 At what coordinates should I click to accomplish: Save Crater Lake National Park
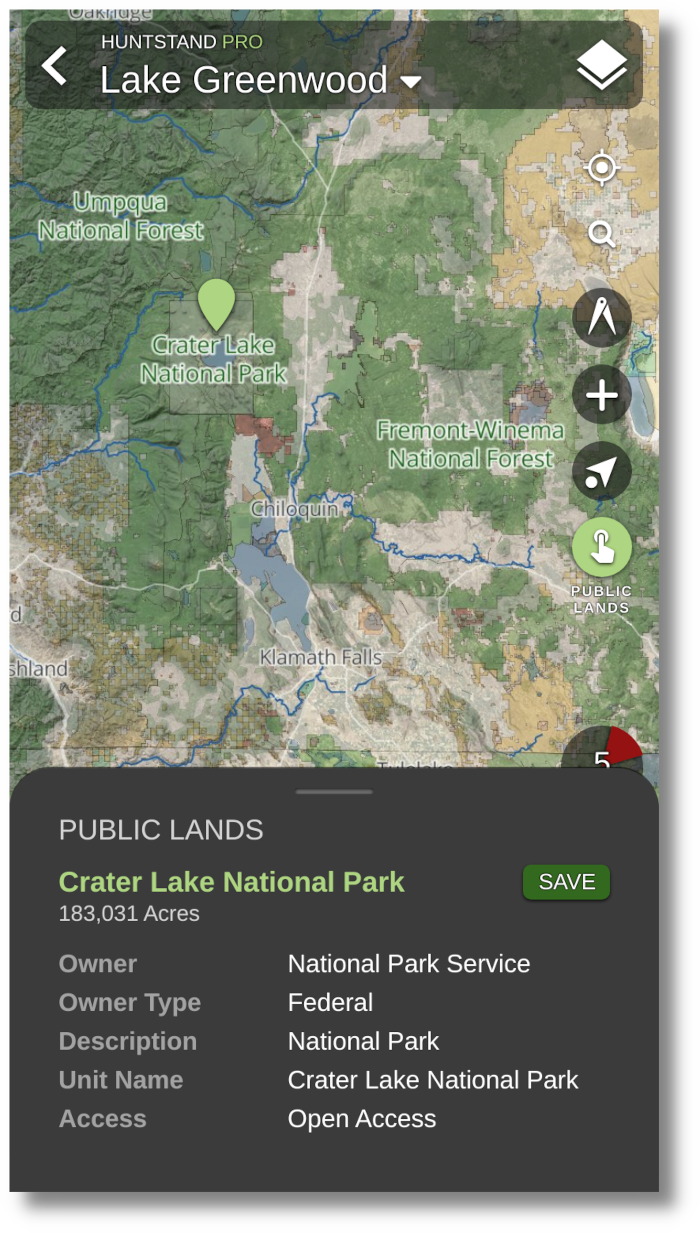[x=567, y=882]
